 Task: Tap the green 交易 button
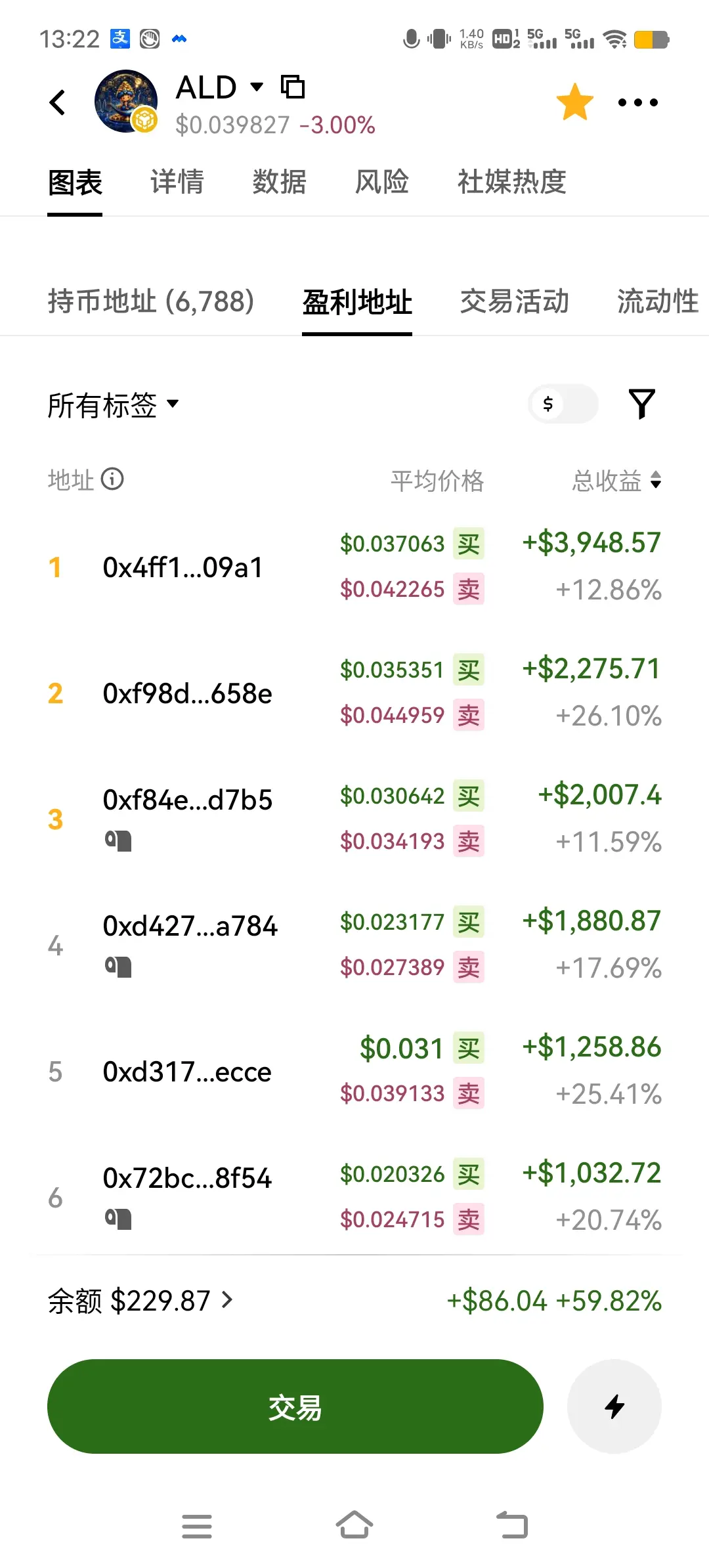pos(295,1406)
